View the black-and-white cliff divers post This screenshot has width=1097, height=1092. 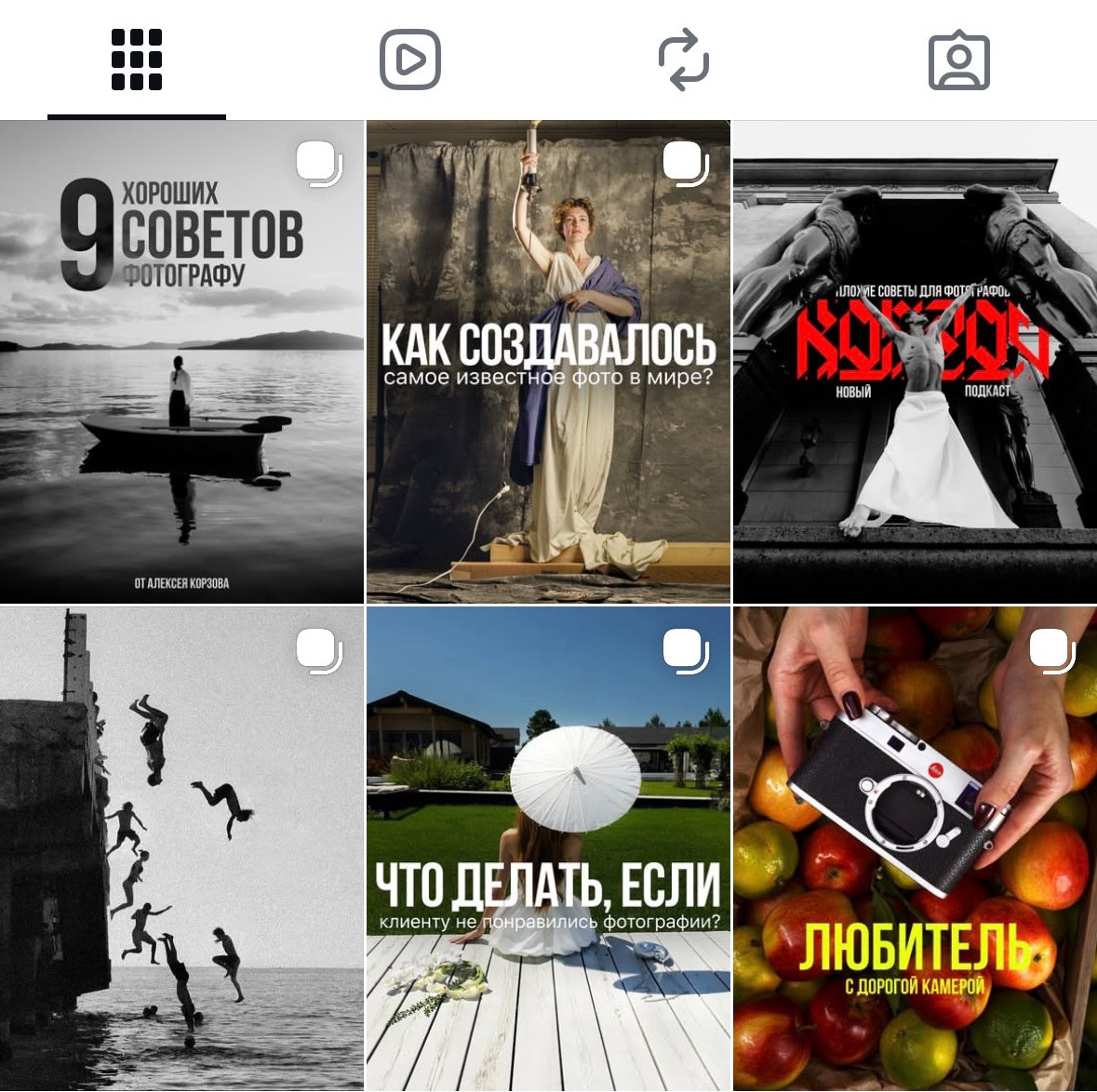point(181,848)
